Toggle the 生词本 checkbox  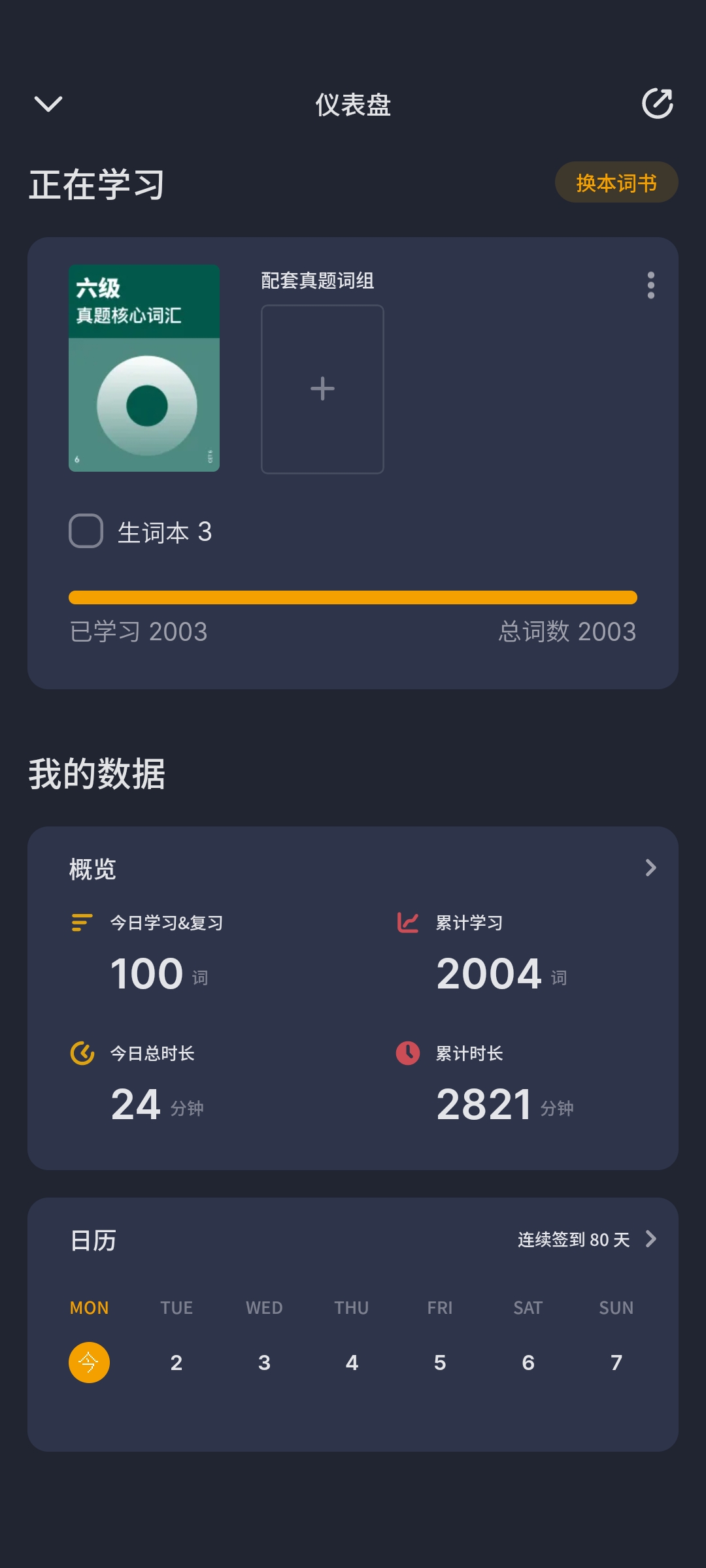[86, 531]
